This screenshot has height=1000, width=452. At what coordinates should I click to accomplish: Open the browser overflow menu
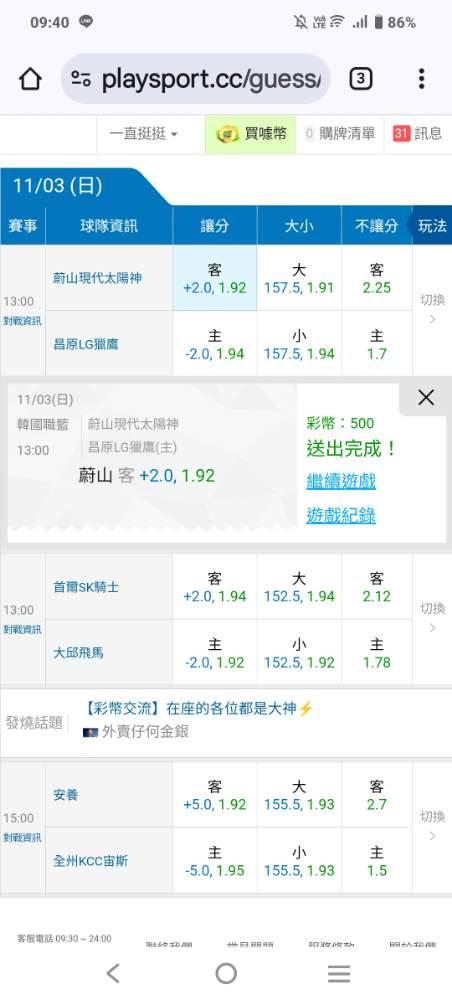click(421, 79)
